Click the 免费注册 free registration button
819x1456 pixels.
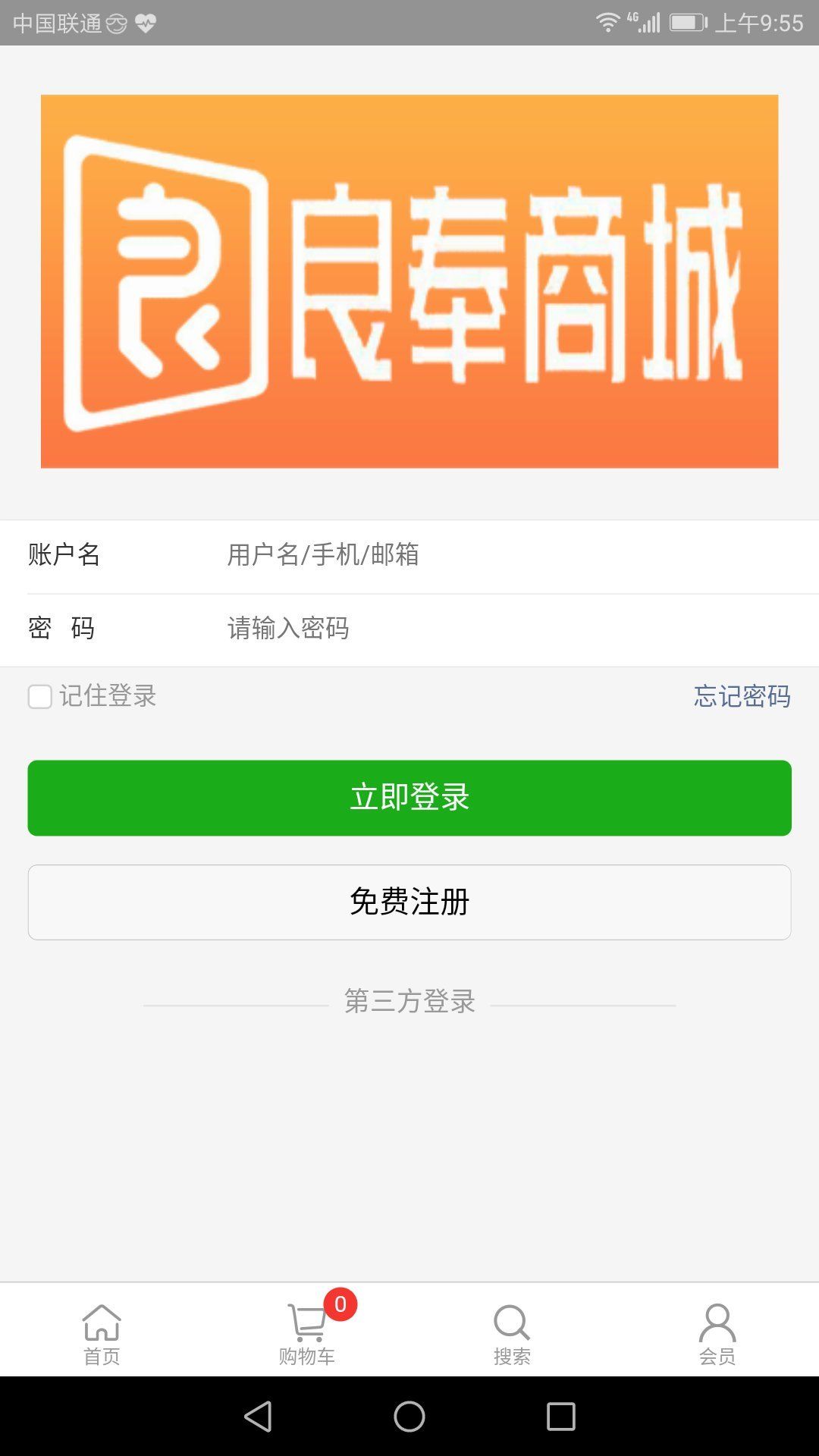(409, 902)
